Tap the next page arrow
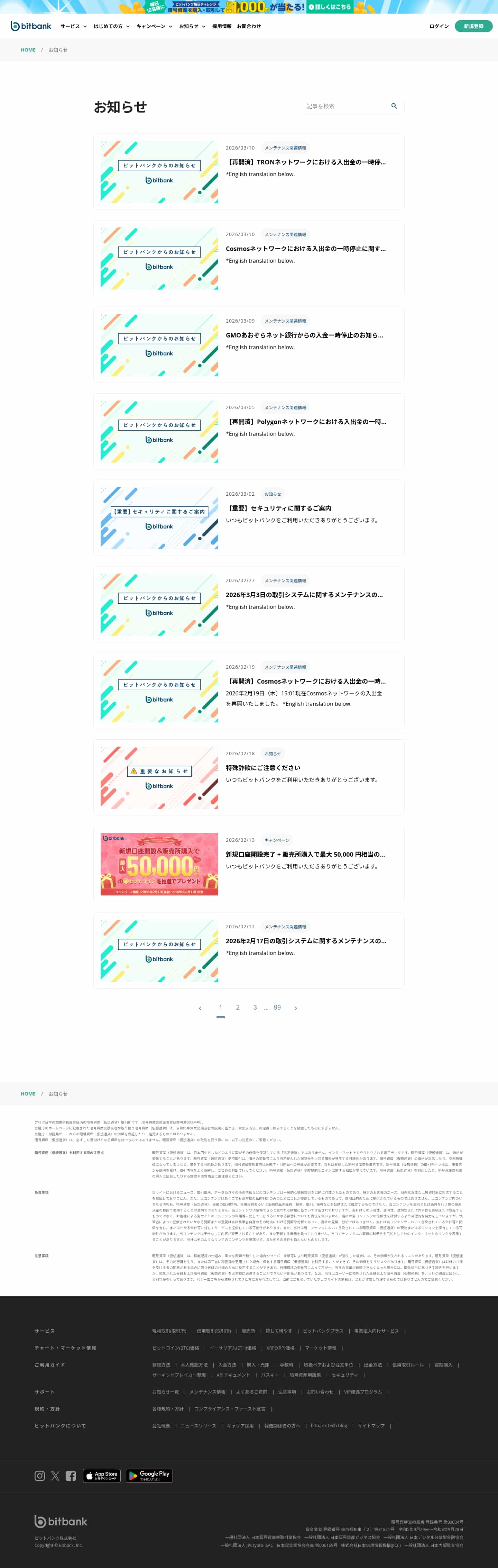Screen dimensions: 498x1568 click(x=296, y=1008)
